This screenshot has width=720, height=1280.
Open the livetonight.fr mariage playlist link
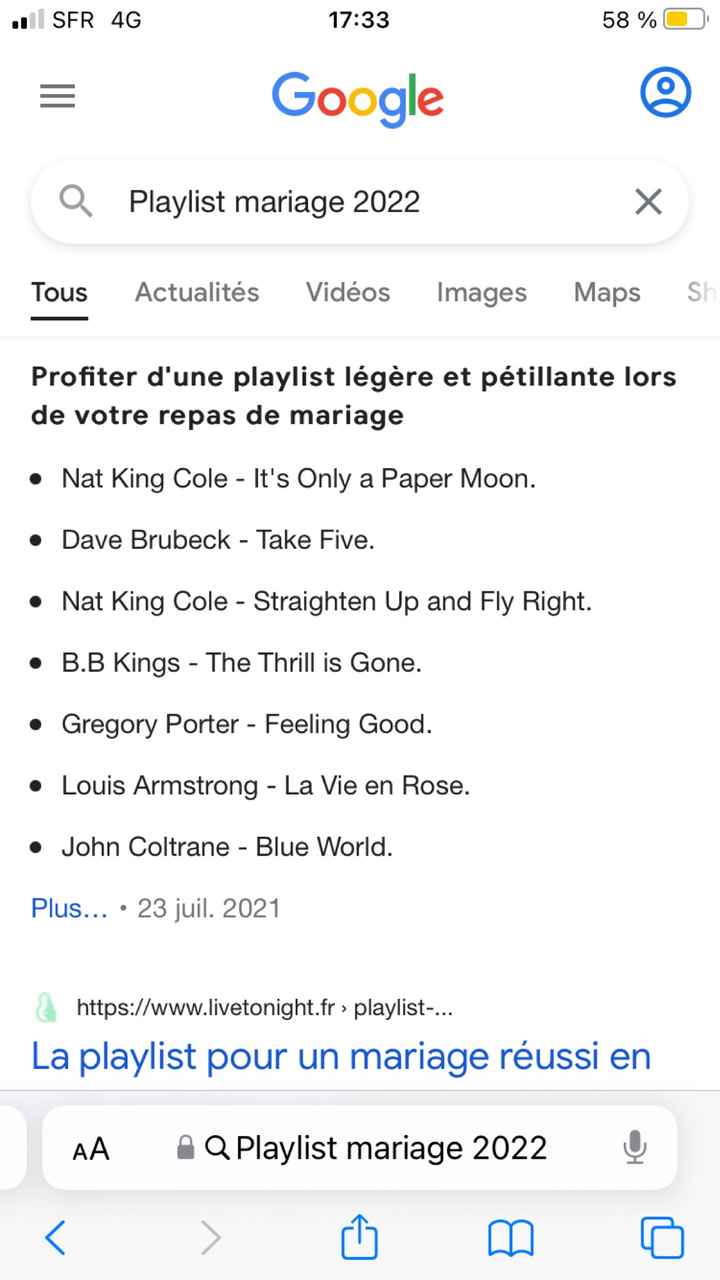click(x=340, y=1056)
